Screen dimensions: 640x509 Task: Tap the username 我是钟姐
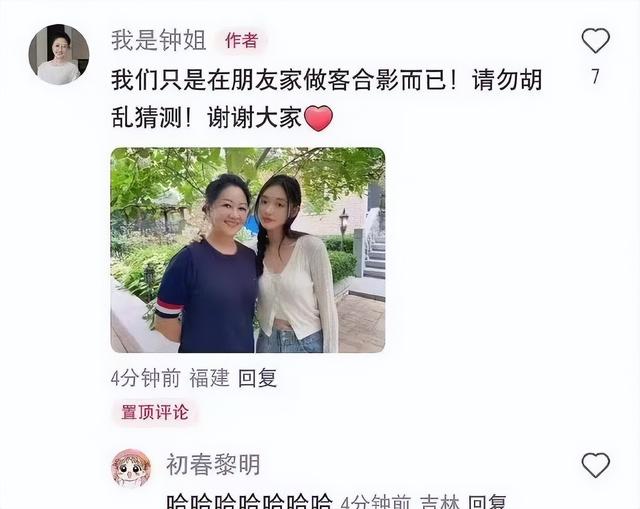click(158, 40)
